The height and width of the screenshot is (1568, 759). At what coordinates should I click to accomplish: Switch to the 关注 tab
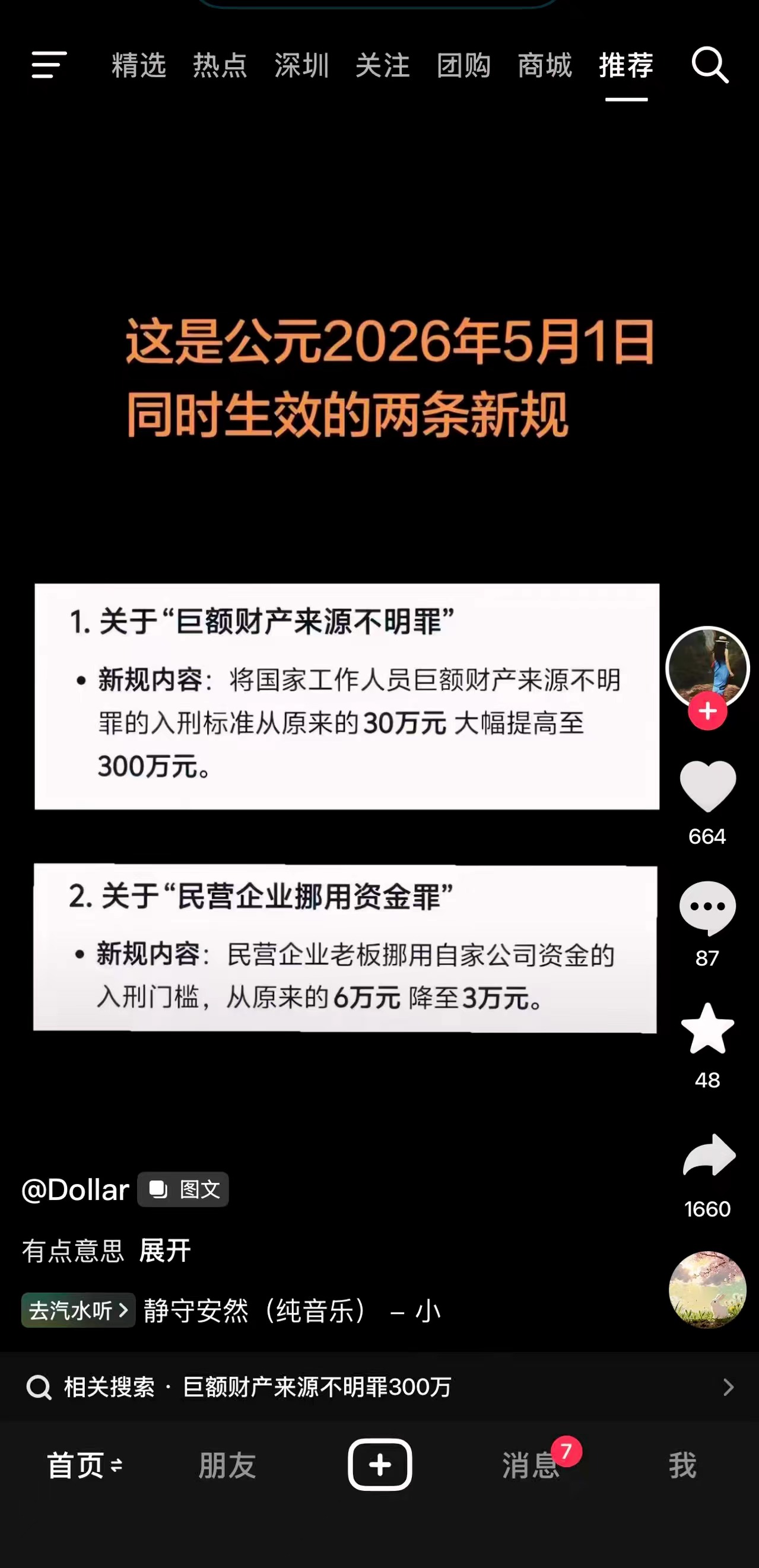pyautogui.click(x=382, y=66)
